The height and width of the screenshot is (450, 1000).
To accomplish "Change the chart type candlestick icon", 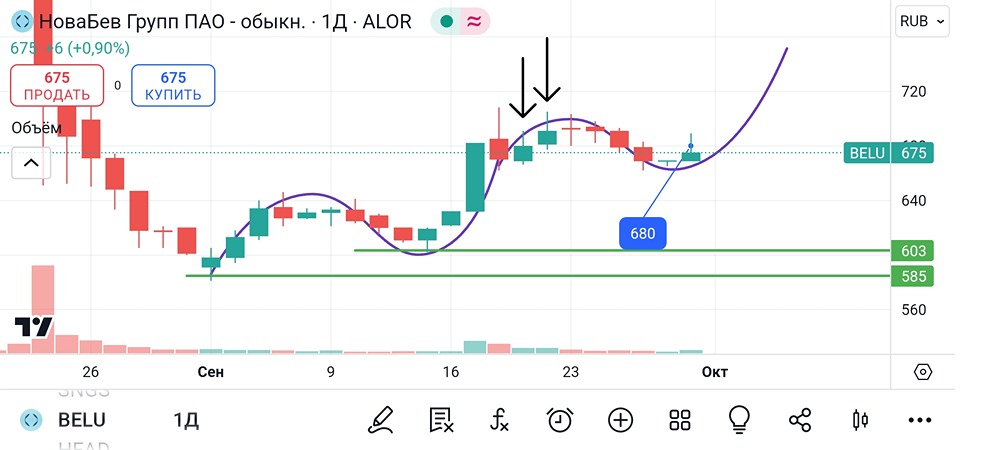I will (859, 420).
